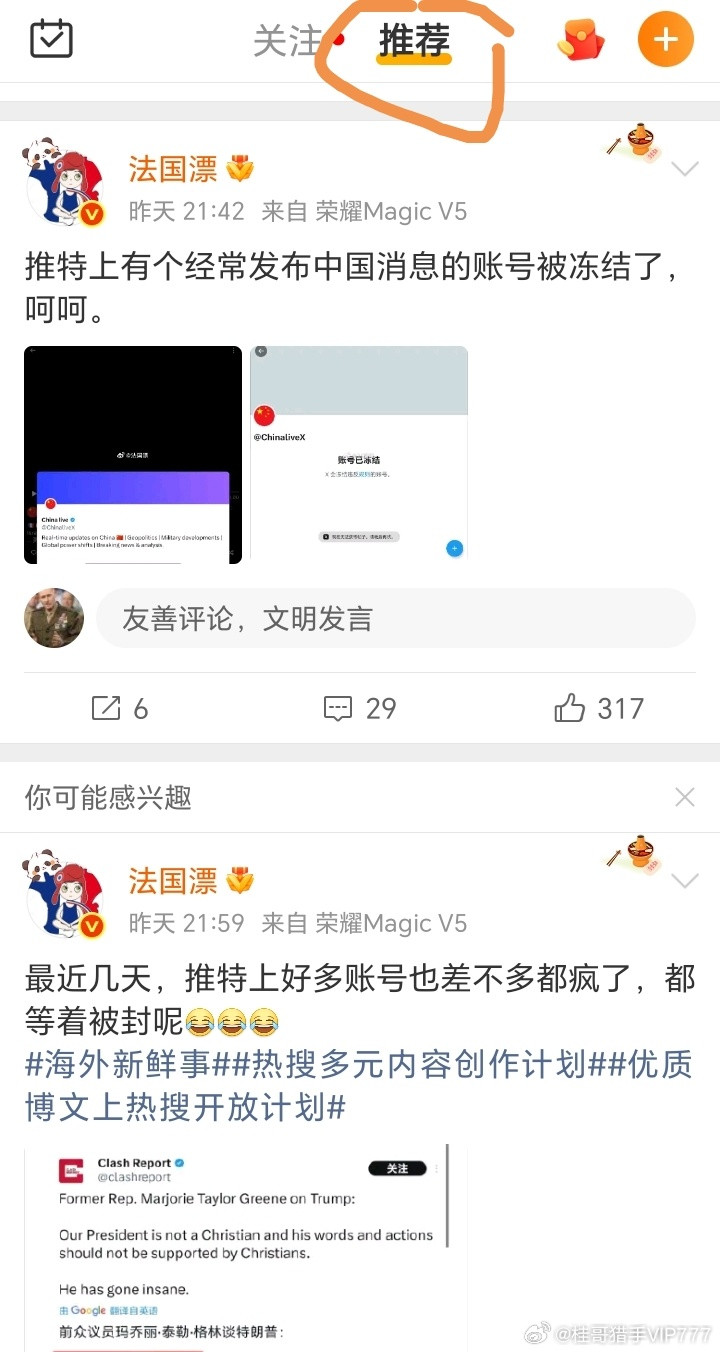This screenshot has width=720, height=1352.
Task: Tap the checklist message icon top left
Action: (x=50, y=39)
